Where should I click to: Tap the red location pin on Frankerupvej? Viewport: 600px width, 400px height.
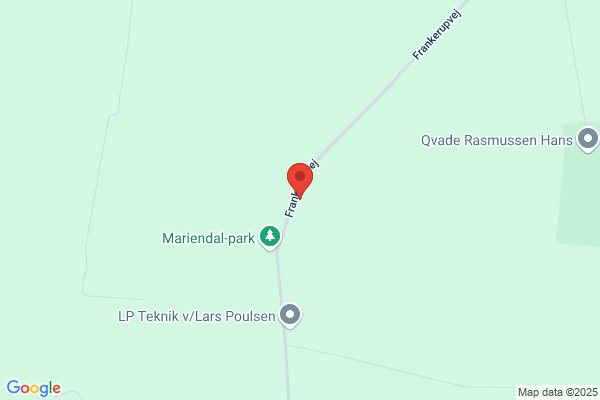[x=300, y=181]
